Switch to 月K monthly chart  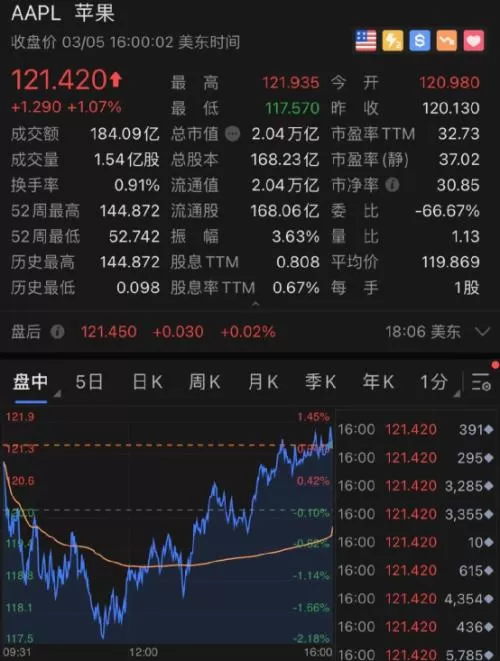(263, 382)
